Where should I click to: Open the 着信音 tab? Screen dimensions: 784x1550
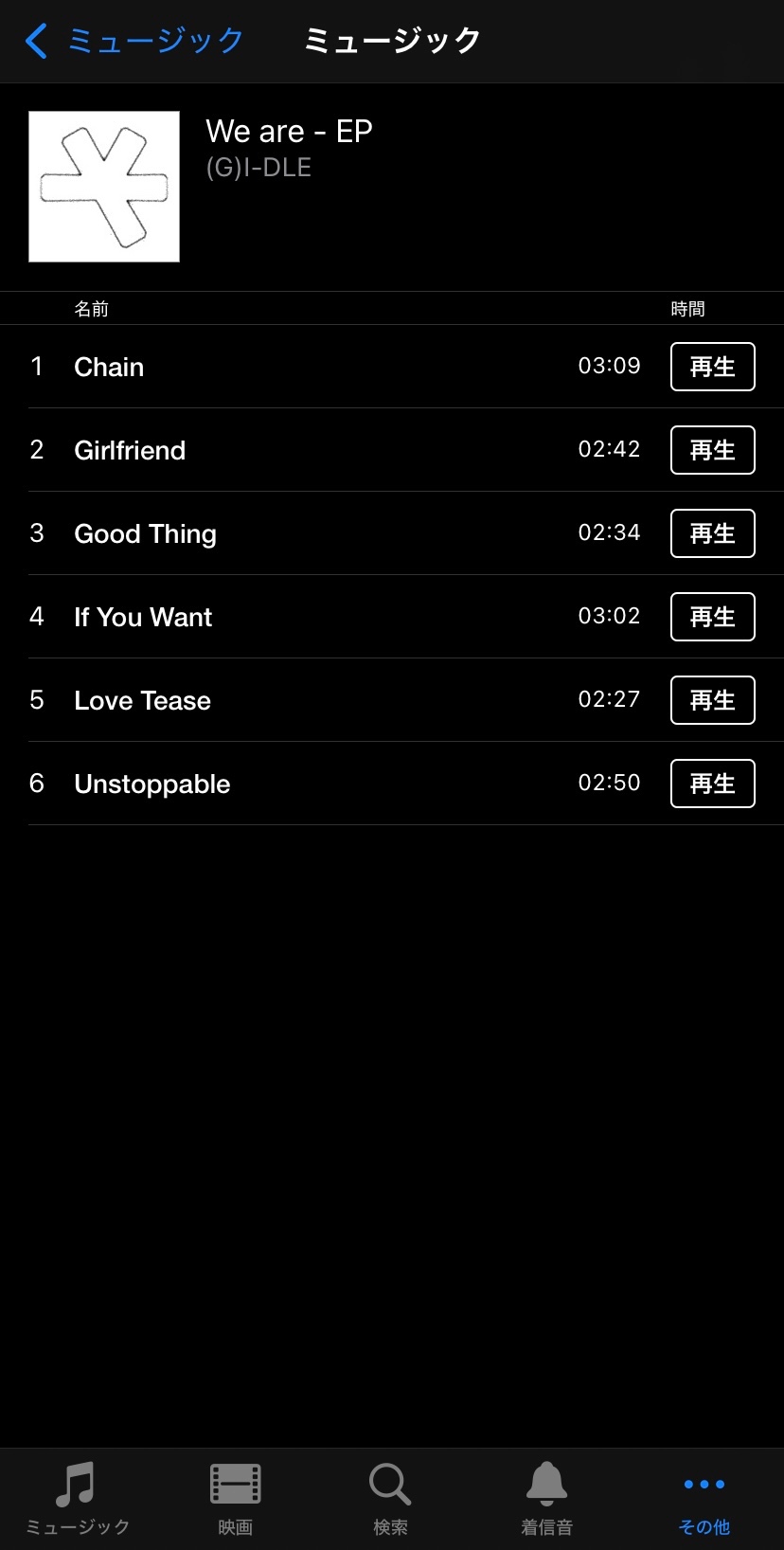(546, 1497)
